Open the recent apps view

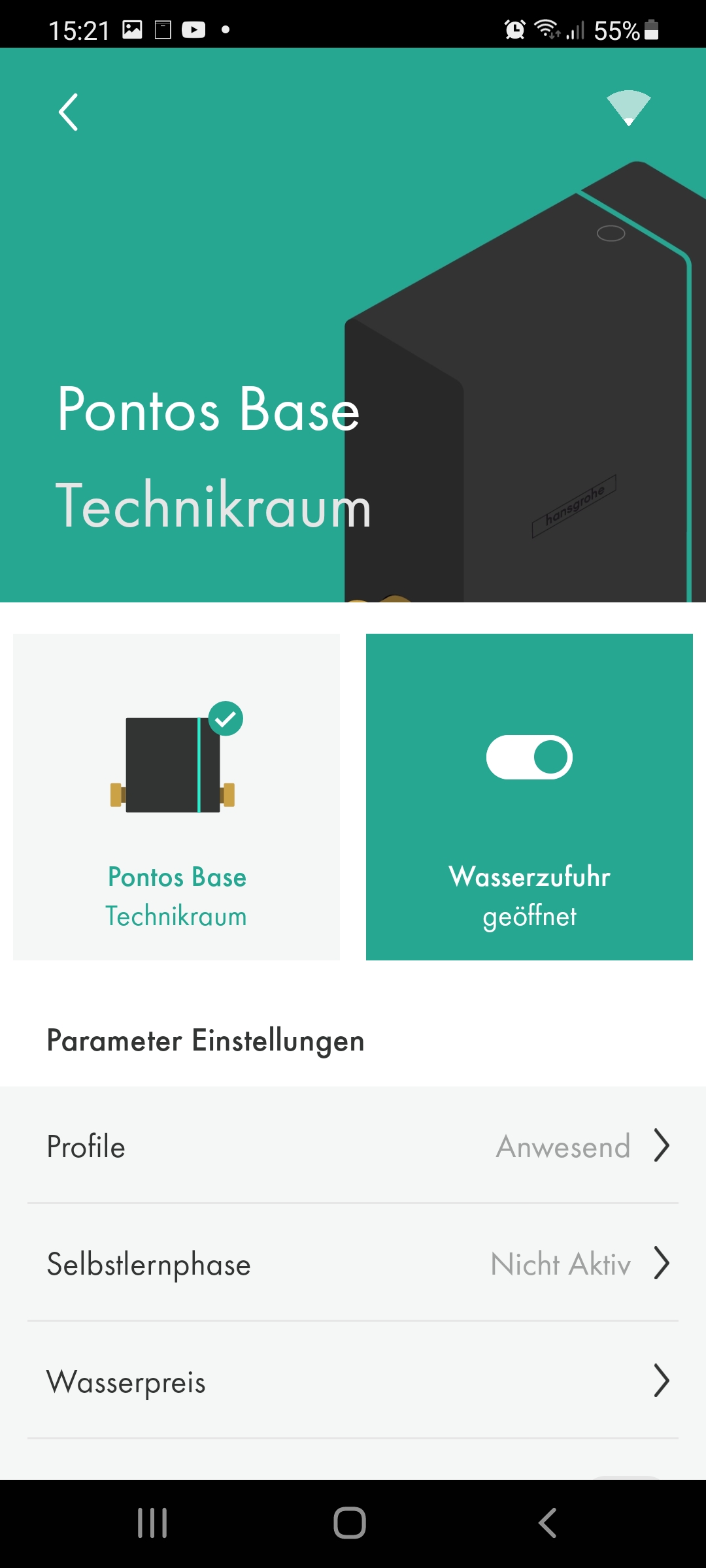(x=152, y=1523)
